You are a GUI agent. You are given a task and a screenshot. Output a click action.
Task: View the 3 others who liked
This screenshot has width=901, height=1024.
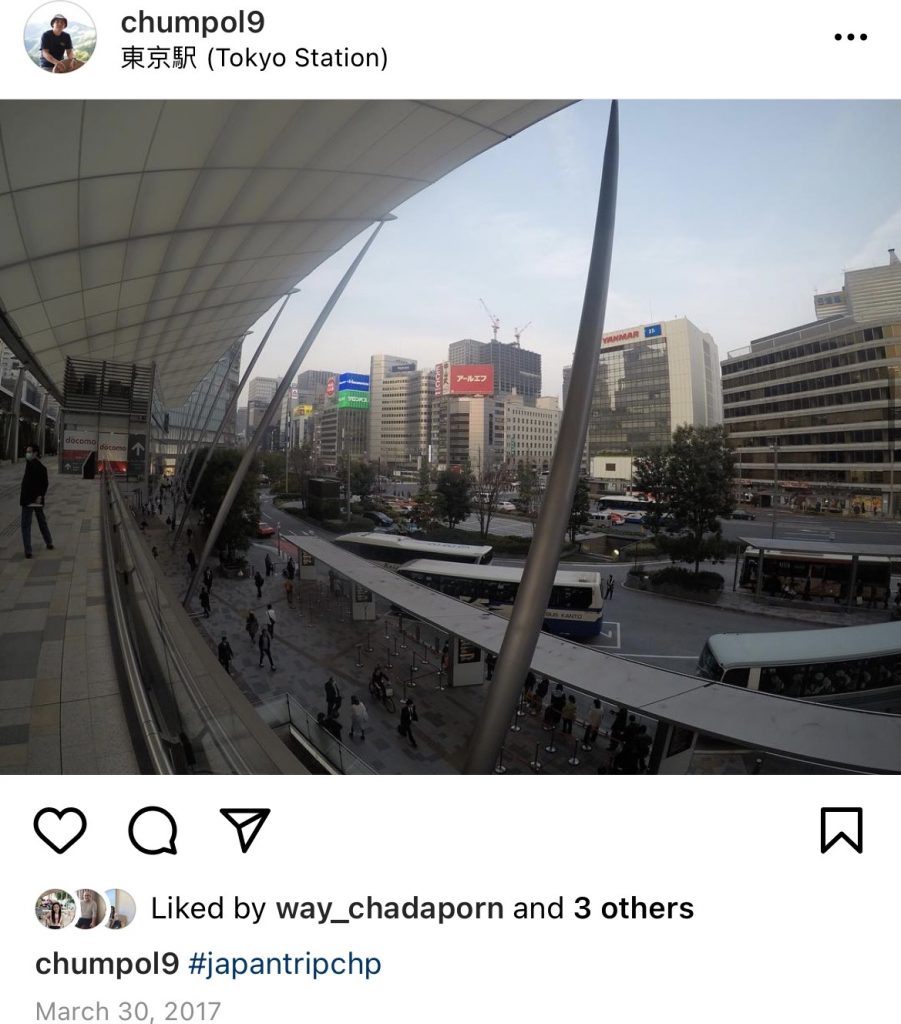tap(633, 908)
